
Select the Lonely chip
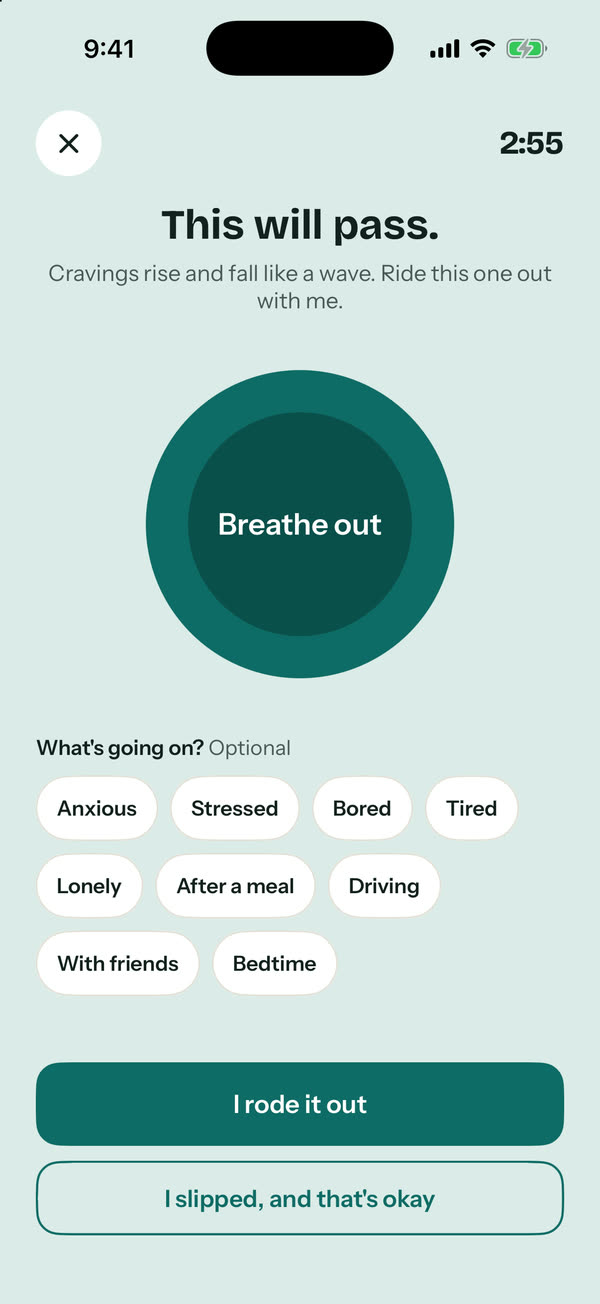(89, 886)
